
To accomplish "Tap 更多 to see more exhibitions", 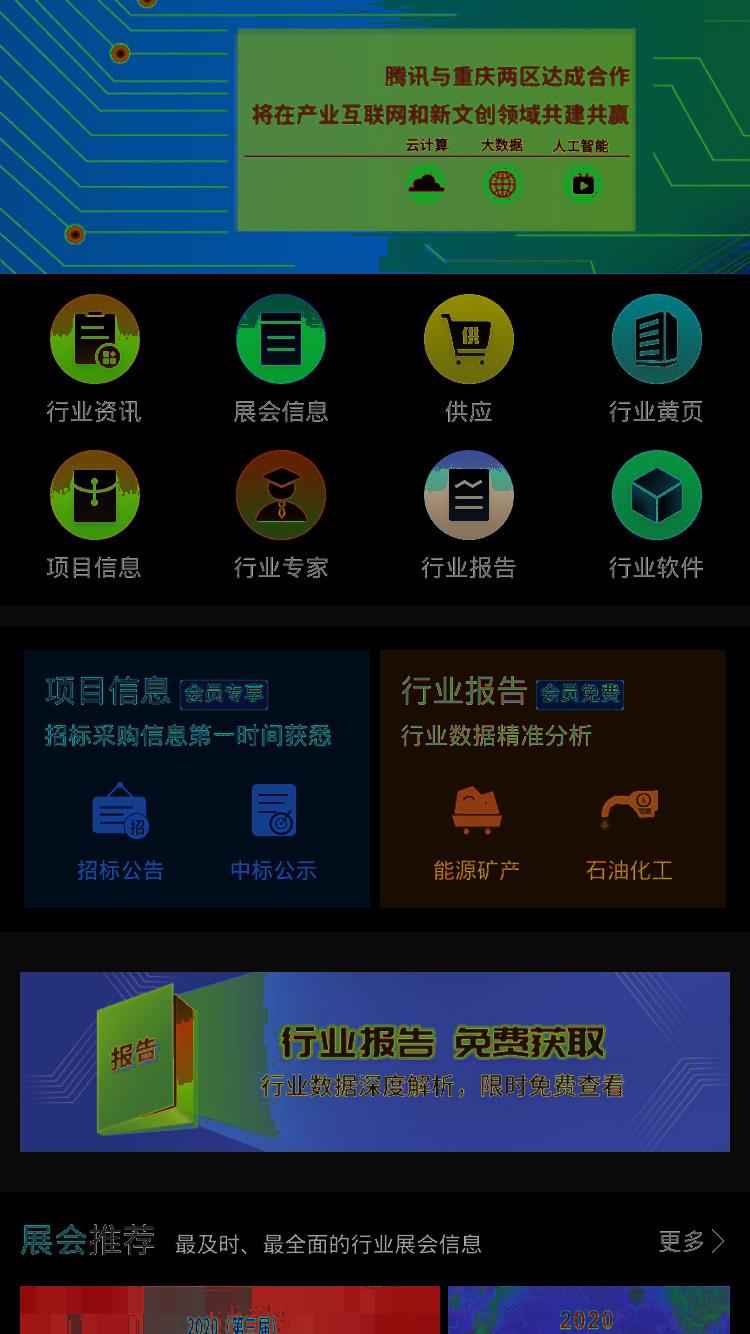I will [692, 1242].
